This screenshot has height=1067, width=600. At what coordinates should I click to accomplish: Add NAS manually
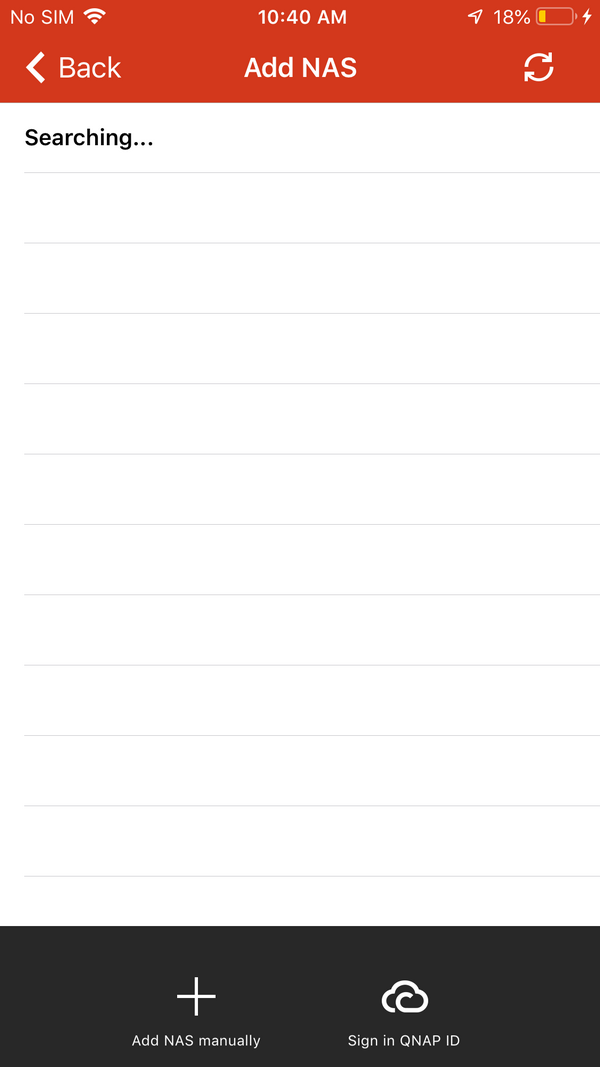(x=196, y=1011)
